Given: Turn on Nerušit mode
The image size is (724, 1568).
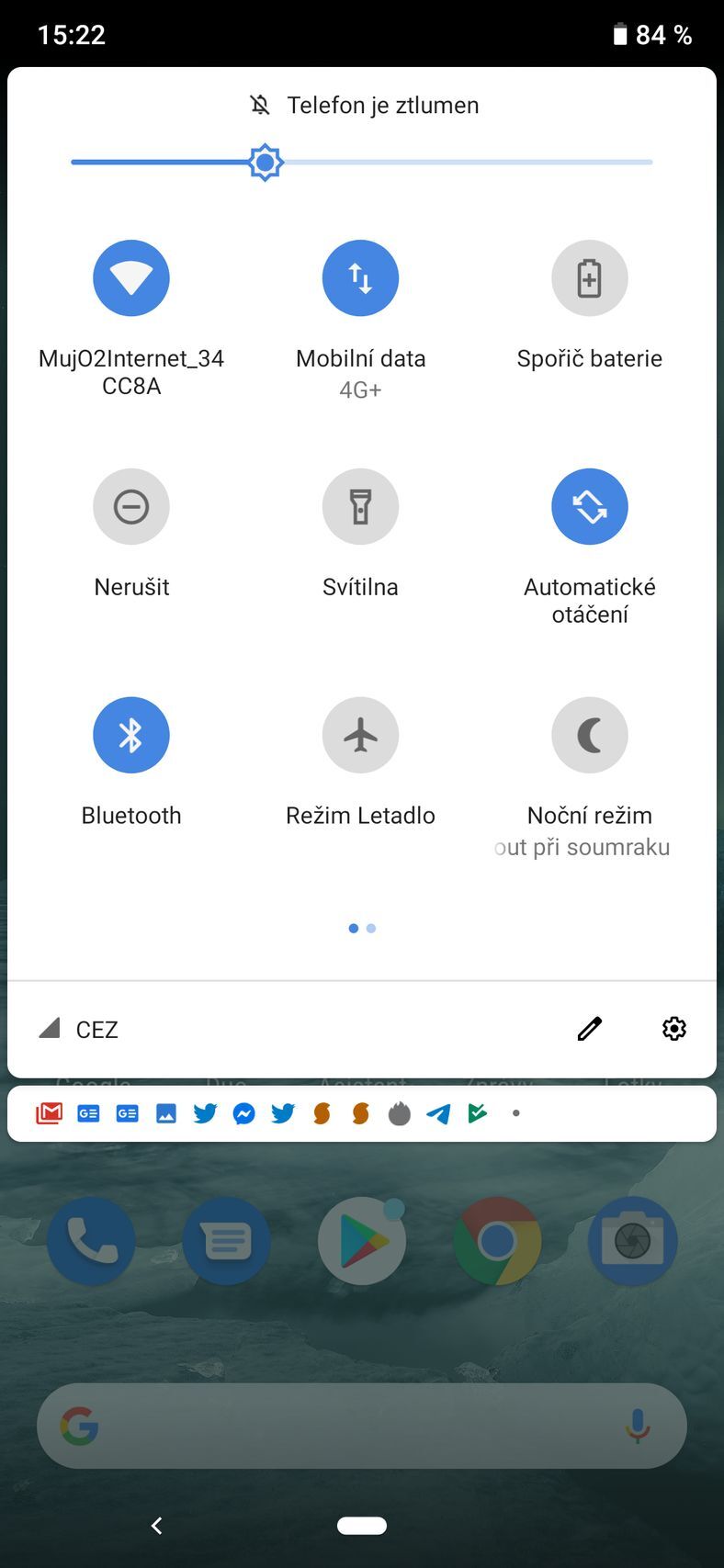Looking at the screenshot, I should pyautogui.click(x=131, y=506).
